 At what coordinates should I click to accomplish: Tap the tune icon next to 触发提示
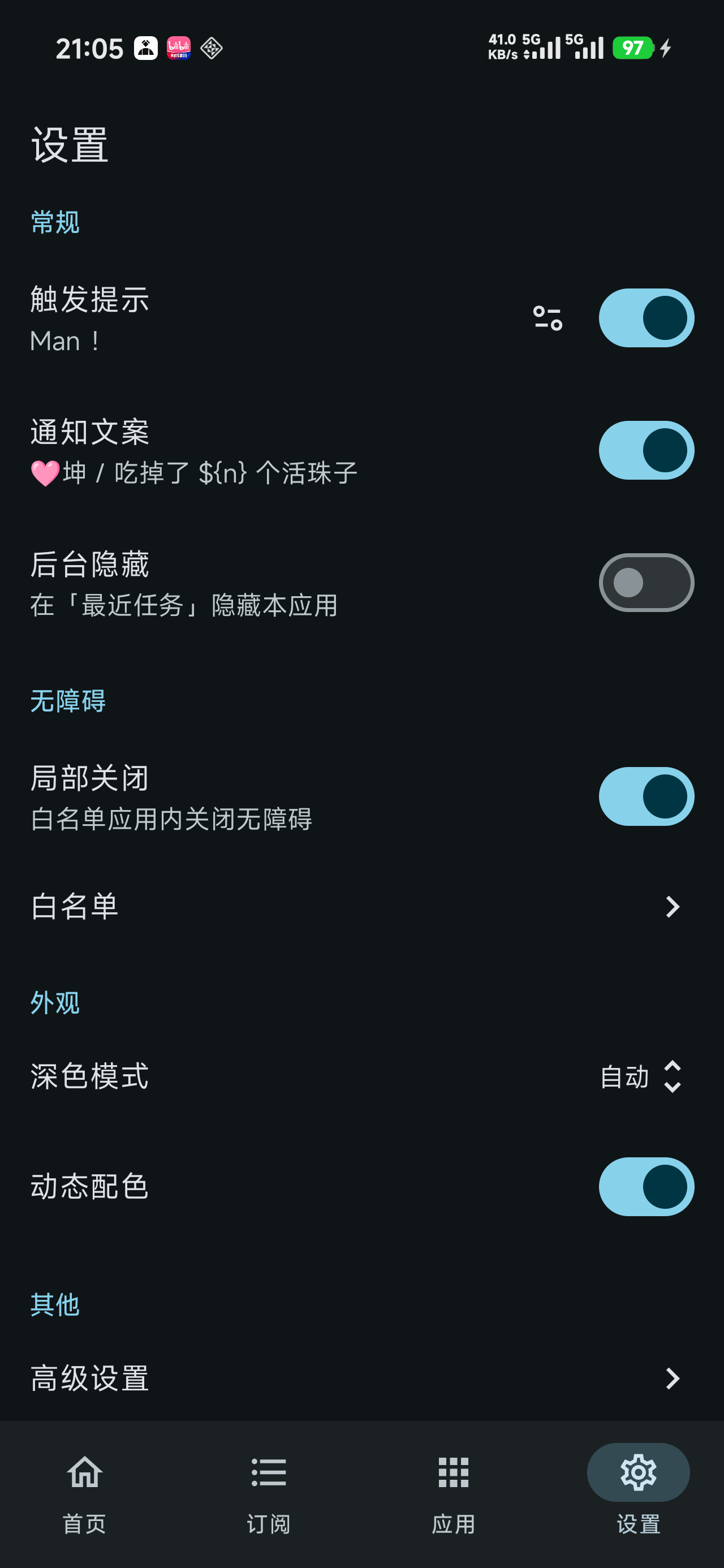tap(547, 318)
